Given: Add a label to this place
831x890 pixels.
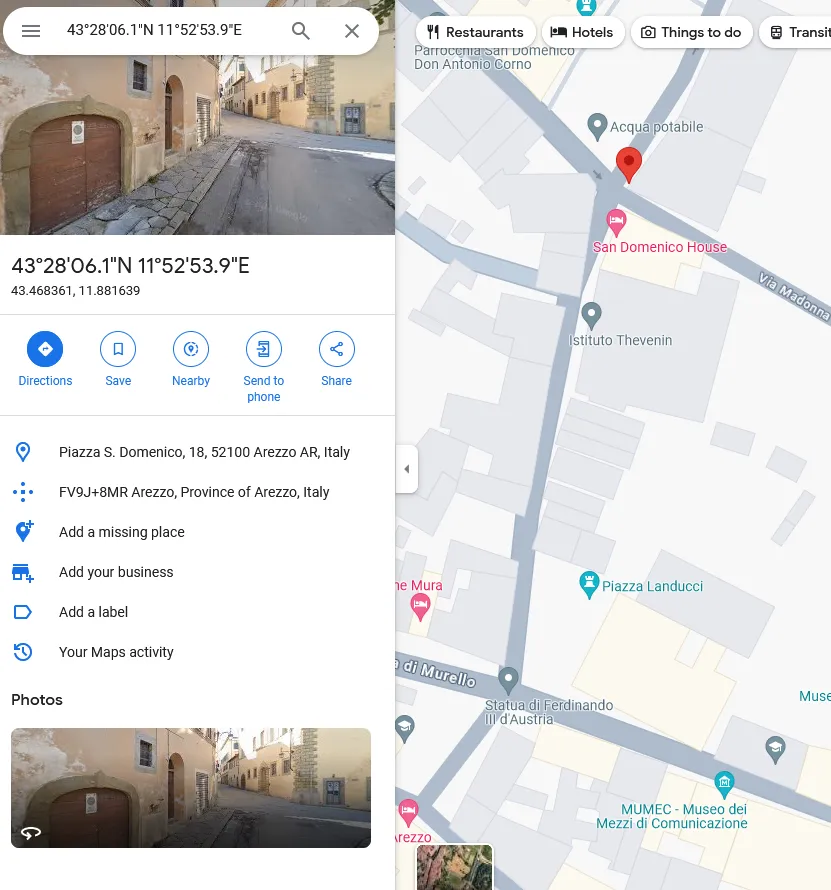Looking at the screenshot, I should [94, 612].
